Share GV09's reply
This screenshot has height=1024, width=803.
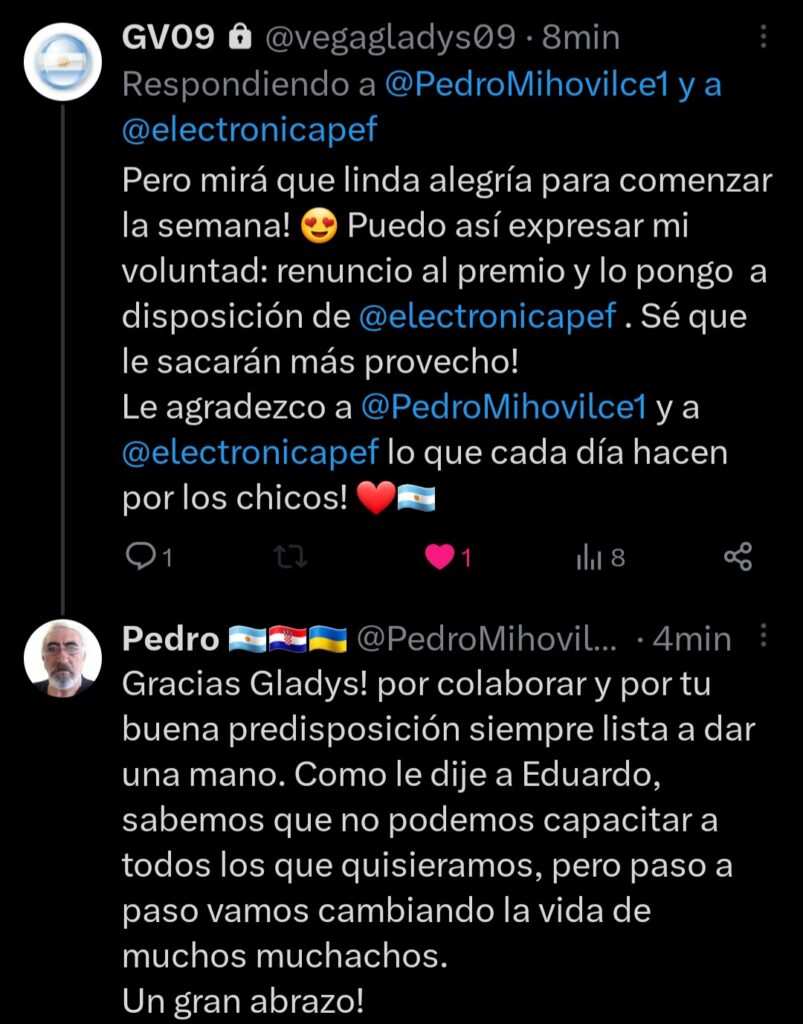click(x=737, y=557)
